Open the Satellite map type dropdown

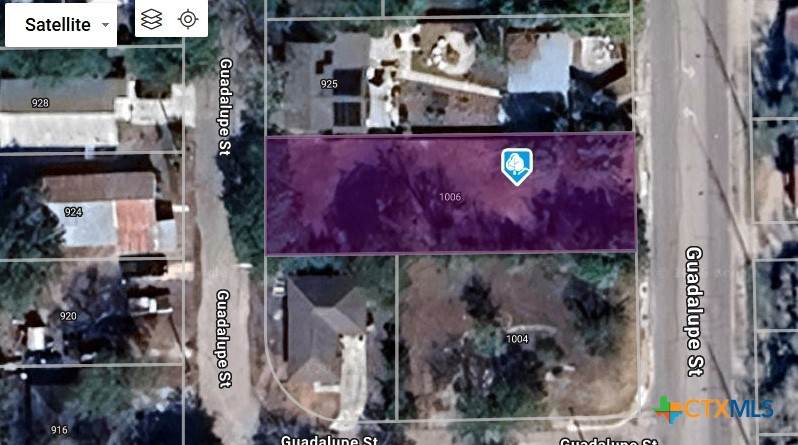pos(61,25)
